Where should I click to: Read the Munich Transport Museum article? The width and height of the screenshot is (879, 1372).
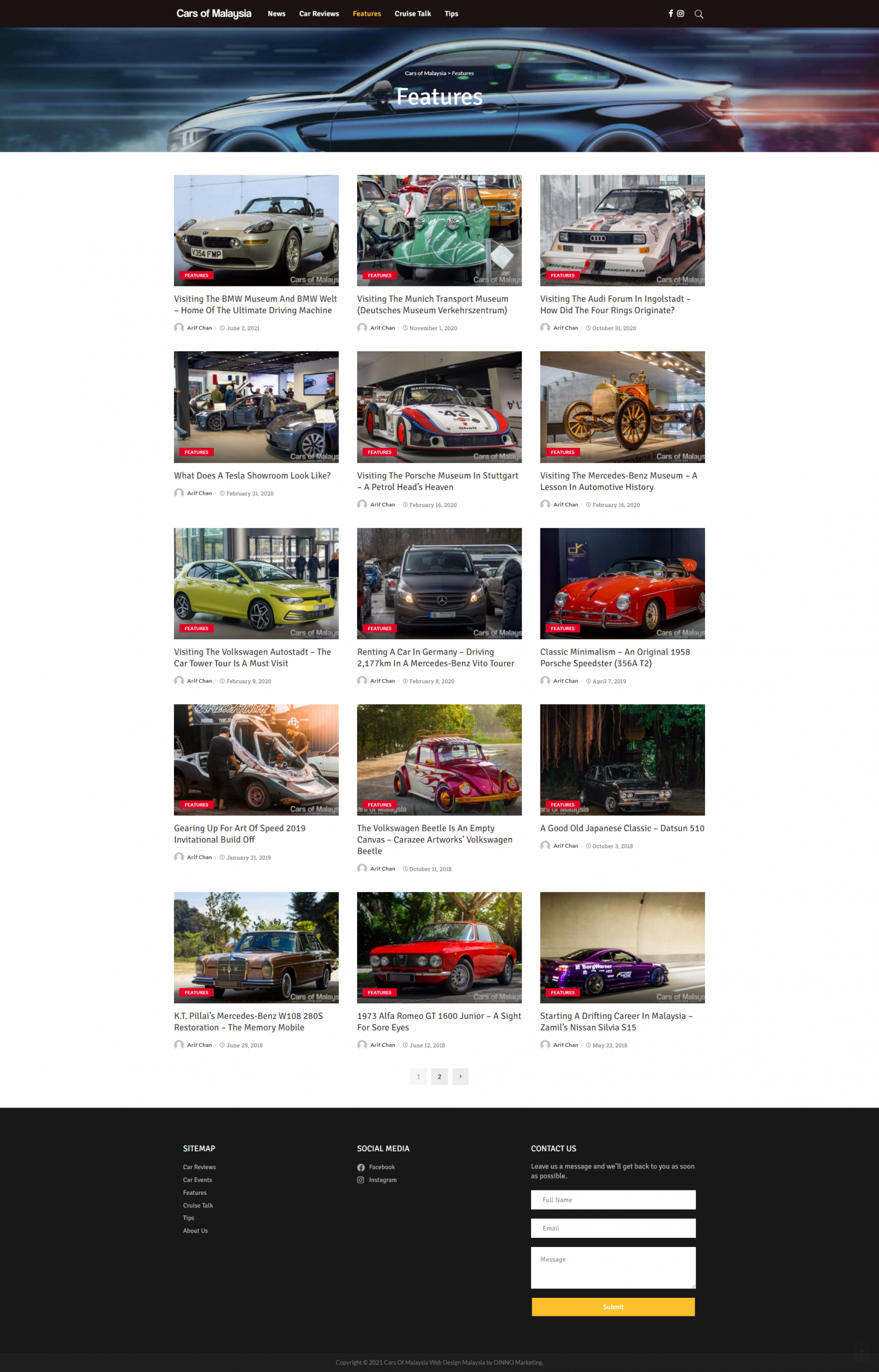point(432,304)
